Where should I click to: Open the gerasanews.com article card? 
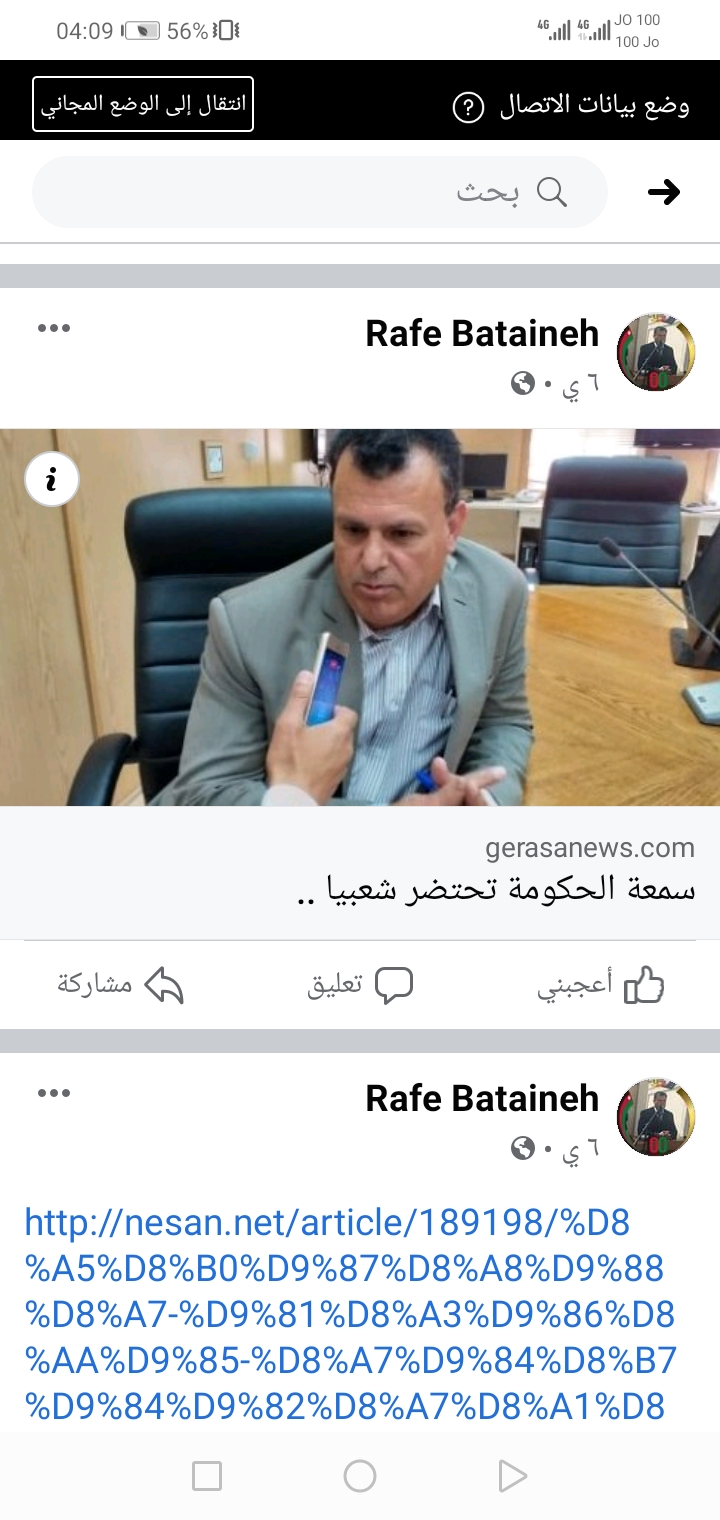point(360,870)
